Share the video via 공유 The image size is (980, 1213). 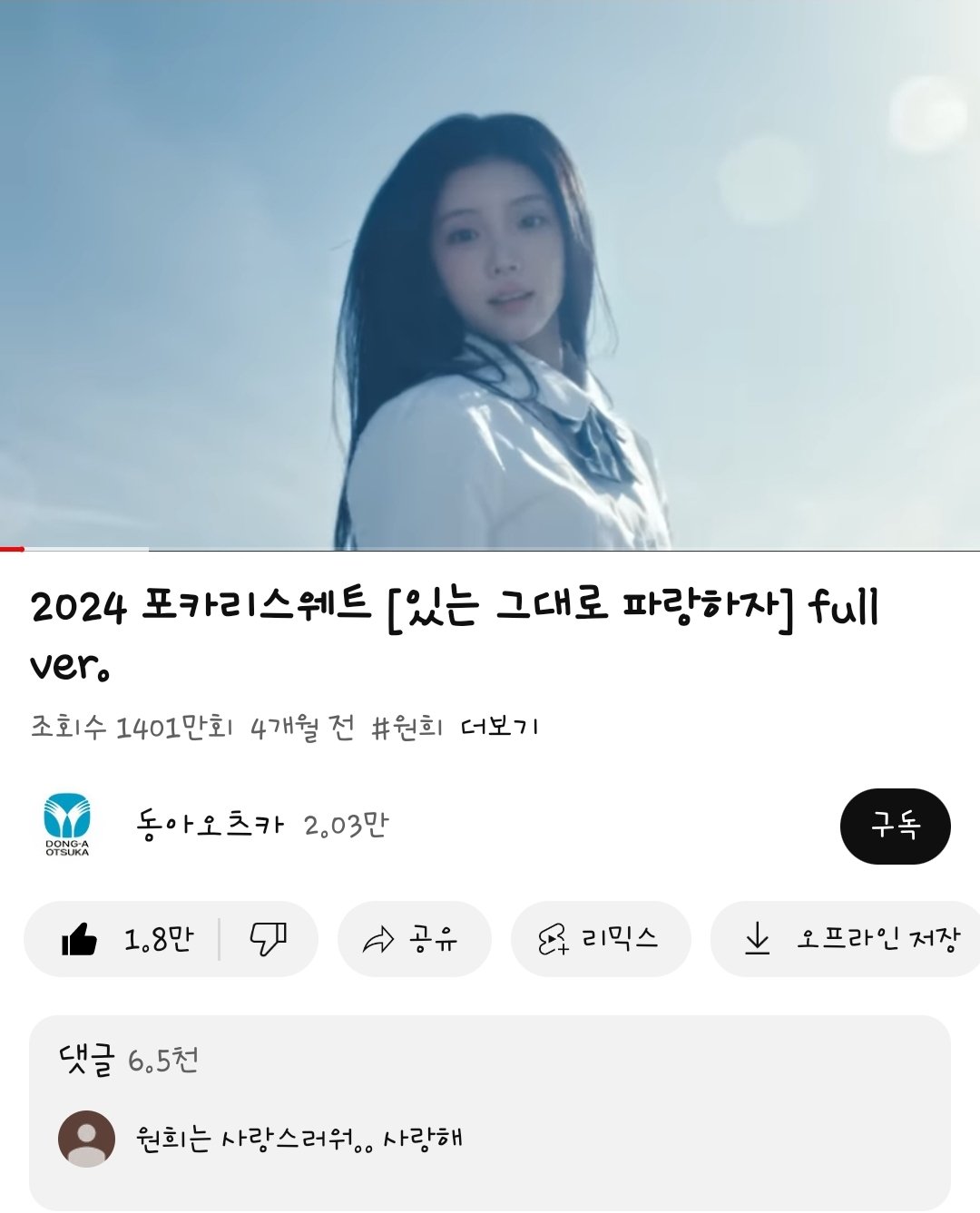[x=414, y=939]
